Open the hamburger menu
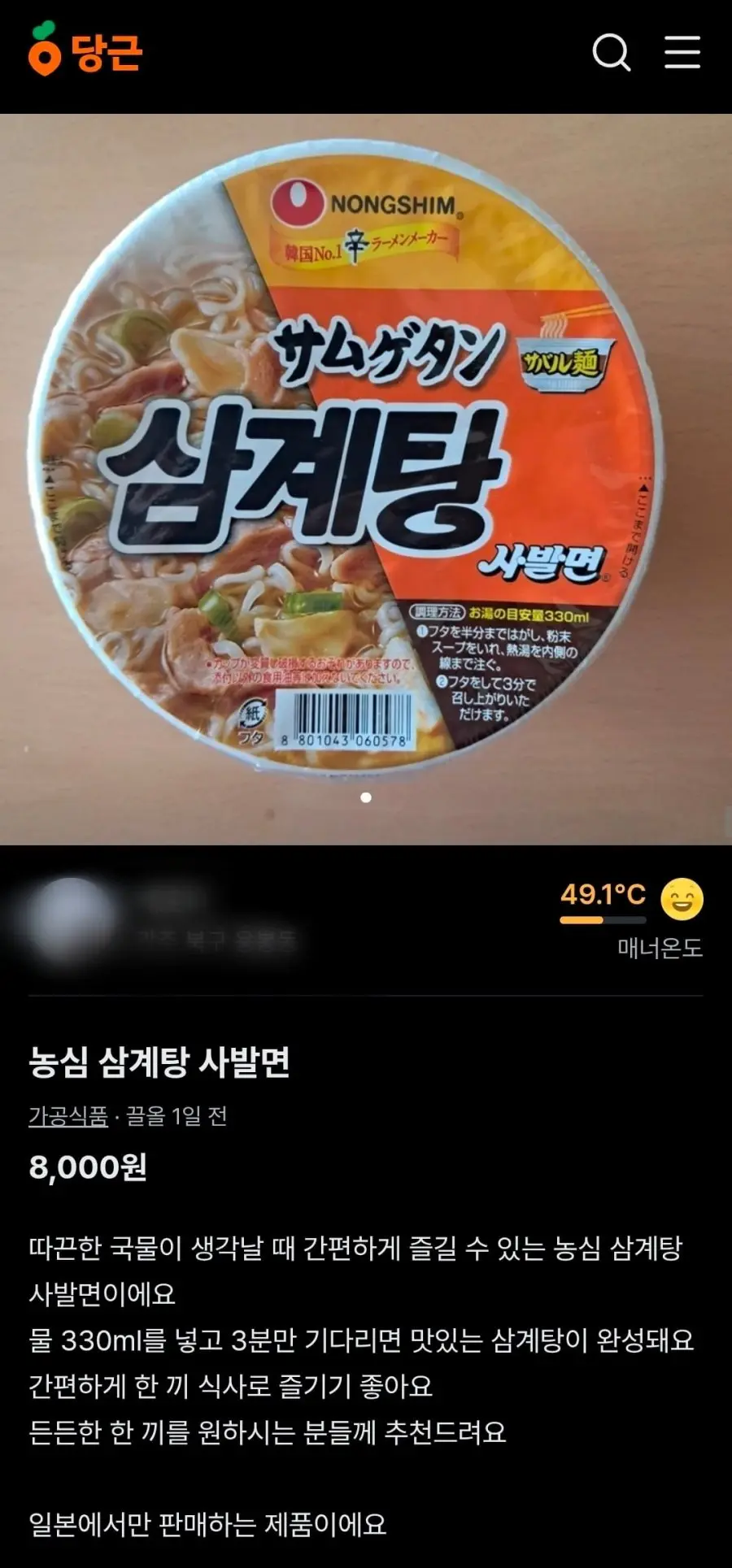This screenshot has width=732, height=1568. 682,52
